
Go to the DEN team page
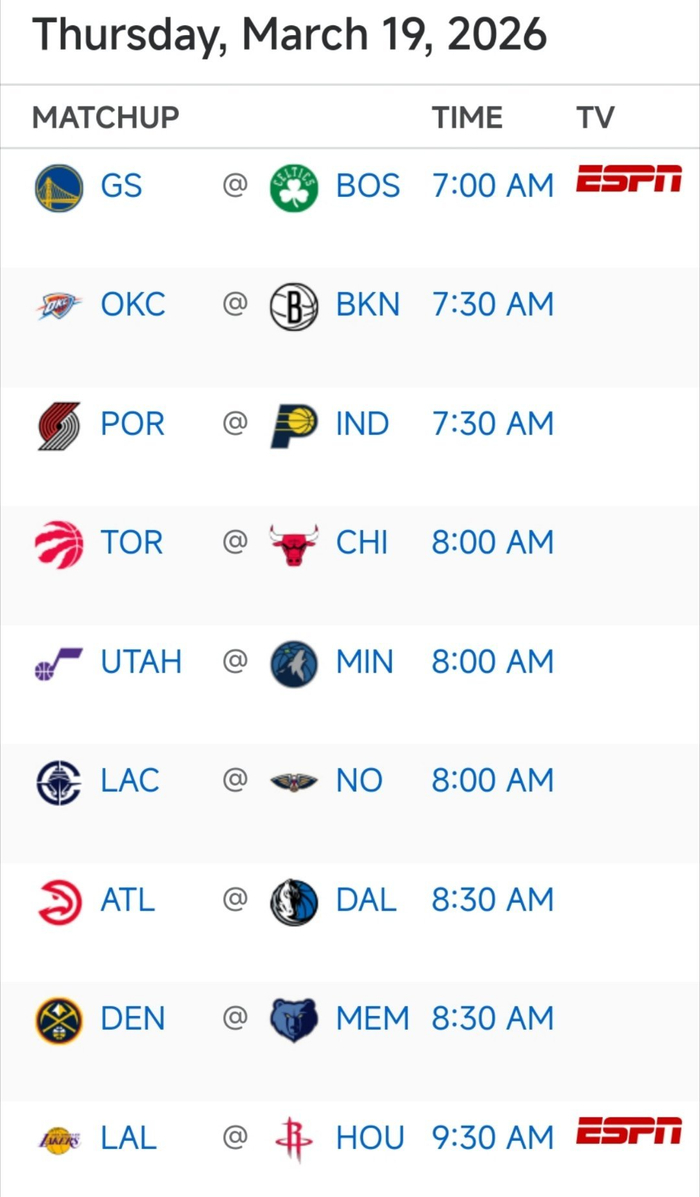click(x=132, y=1019)
